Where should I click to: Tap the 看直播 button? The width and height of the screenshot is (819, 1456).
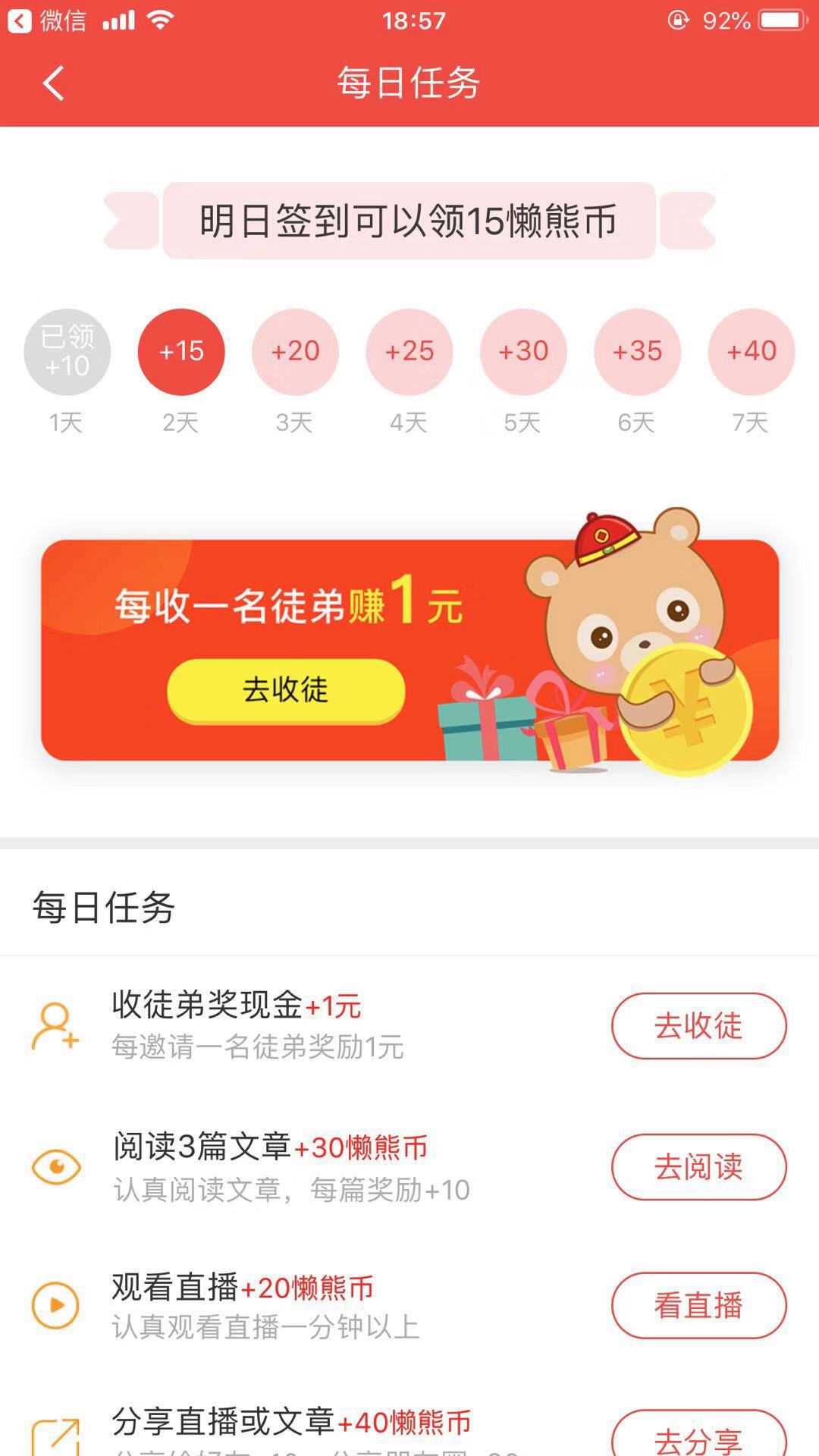point(698,1306)
